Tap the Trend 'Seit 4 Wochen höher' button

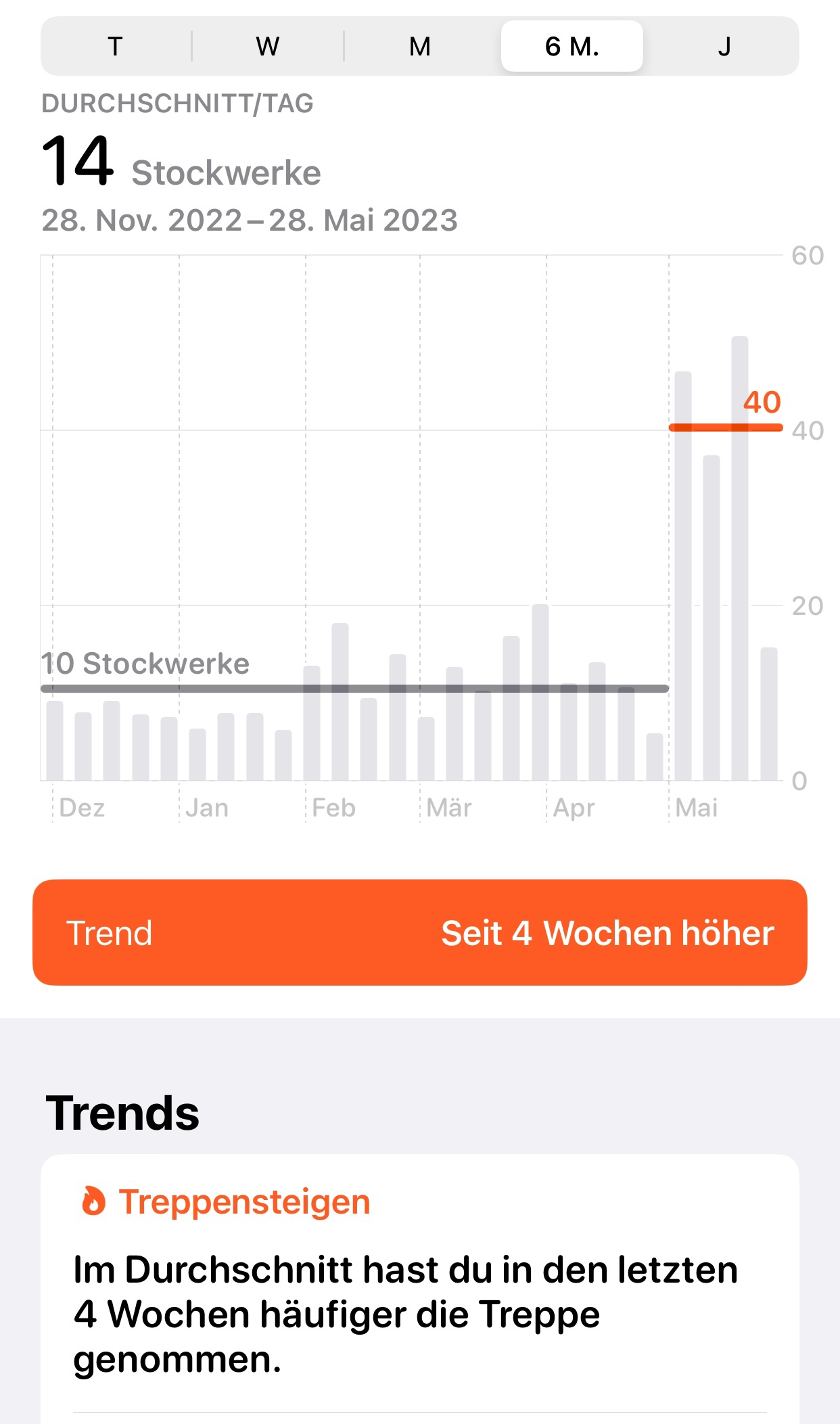[420, 933]
